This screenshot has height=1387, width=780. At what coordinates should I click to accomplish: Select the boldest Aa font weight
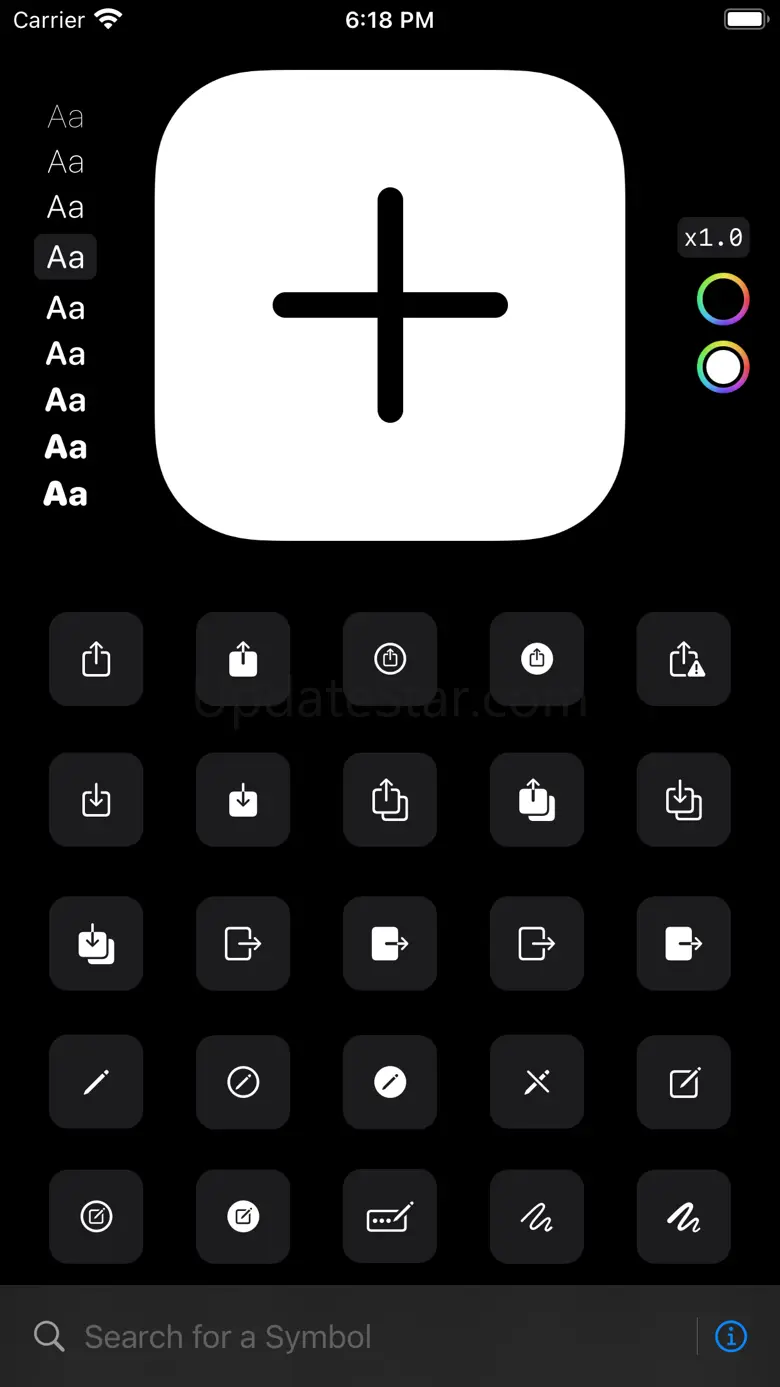click(x=65, y=494)
